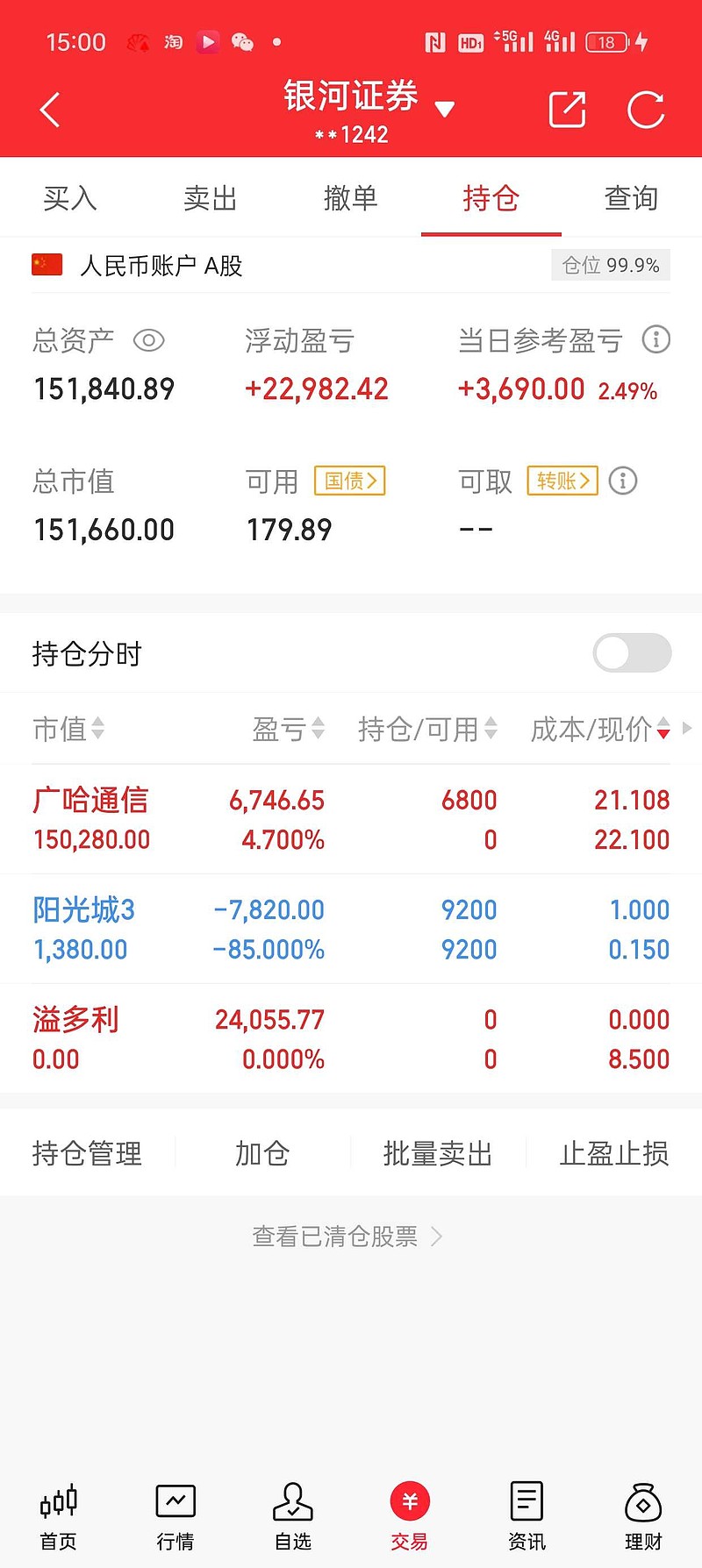Tap the 国债 button next to 可用
Viewport: 702px width, 1568px height.
[350, 481]
